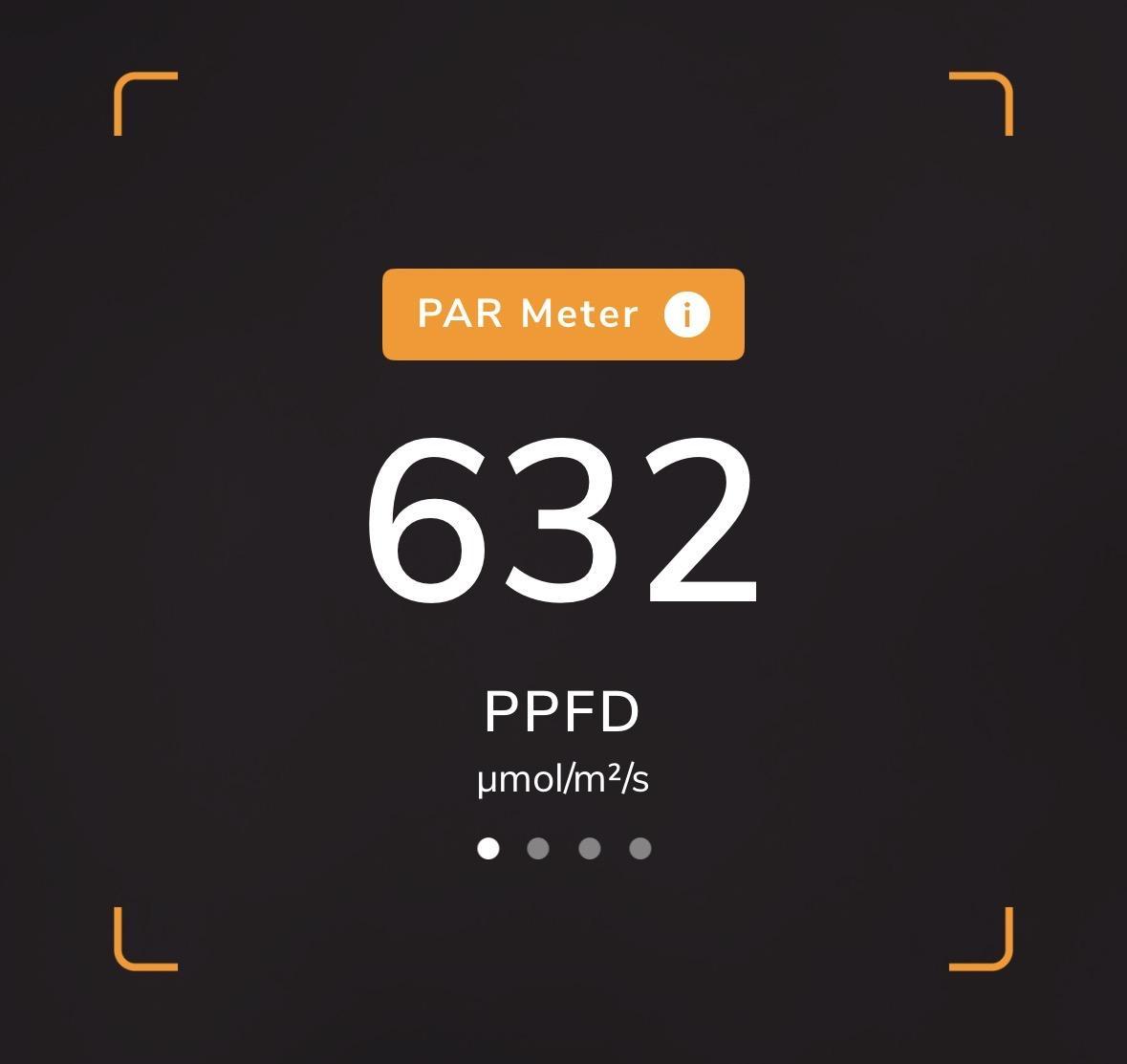Open the PAR Meter info button
The image size is (1127, 1064).
tap(686, 315)
